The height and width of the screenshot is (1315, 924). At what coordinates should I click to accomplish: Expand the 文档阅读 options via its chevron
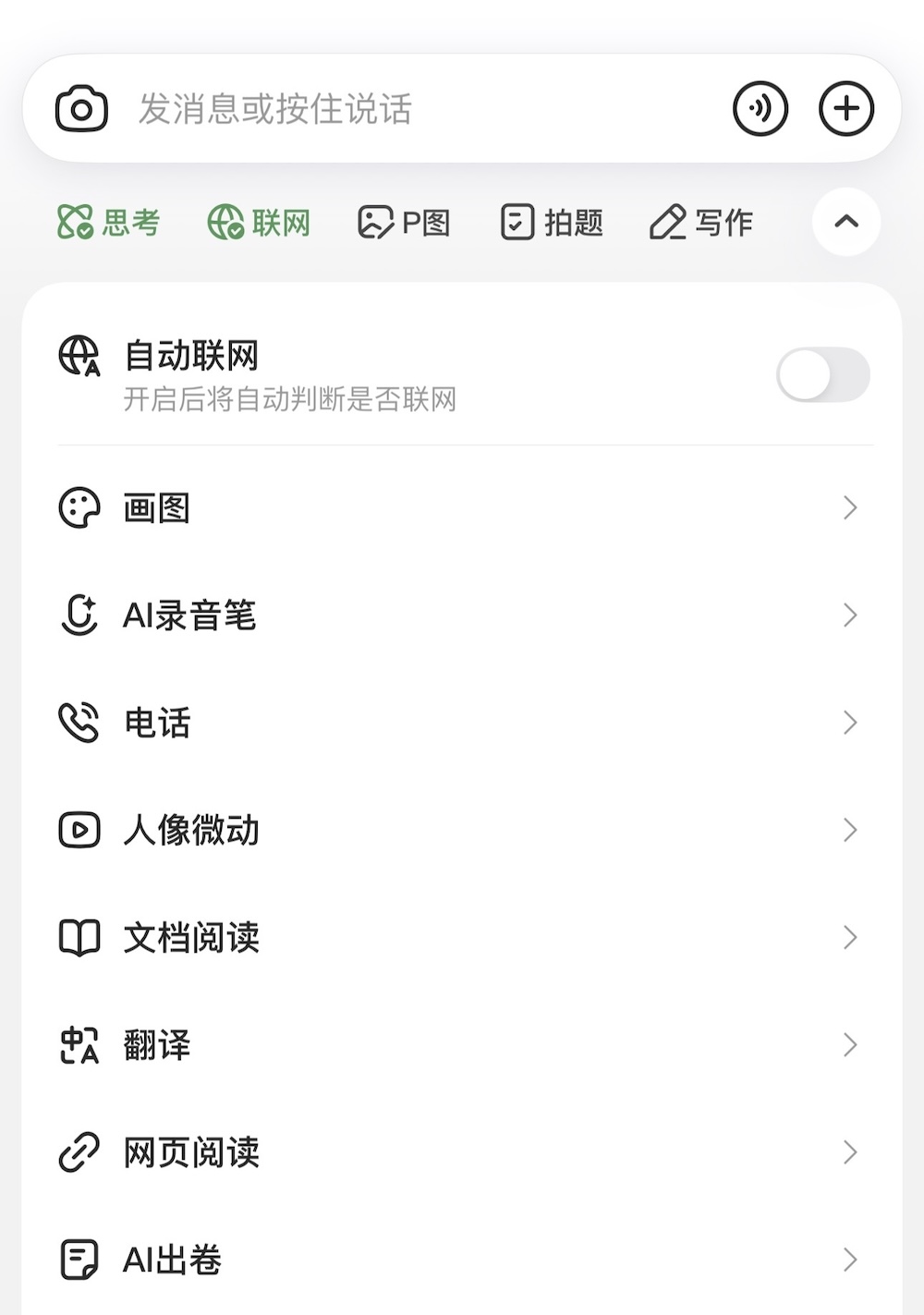point(849,937)
